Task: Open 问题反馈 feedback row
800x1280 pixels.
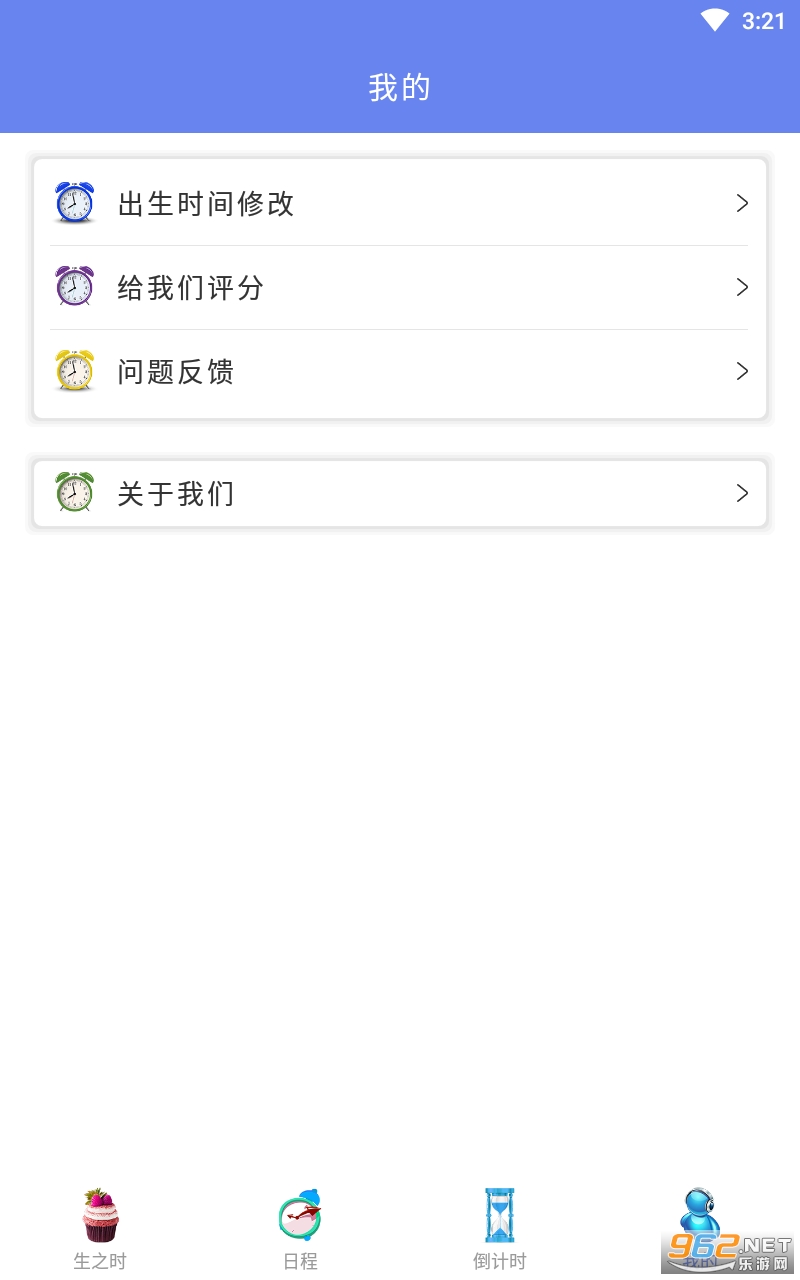Action: coord(400,372)
